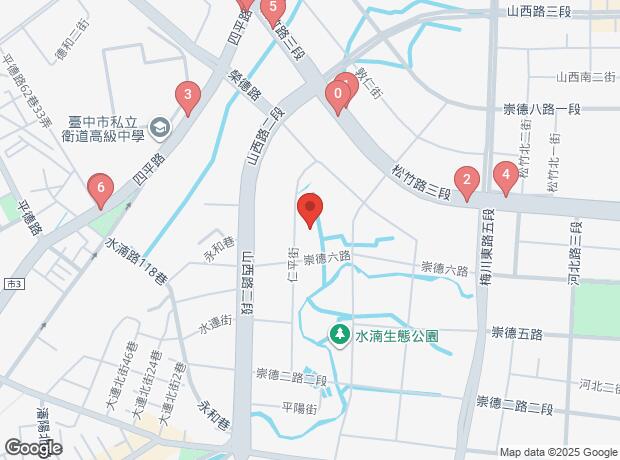Open the 水湳生態公園 park place icon
Image resolution: width=620 pixels, height=460 pixels.
coord(340,335)
